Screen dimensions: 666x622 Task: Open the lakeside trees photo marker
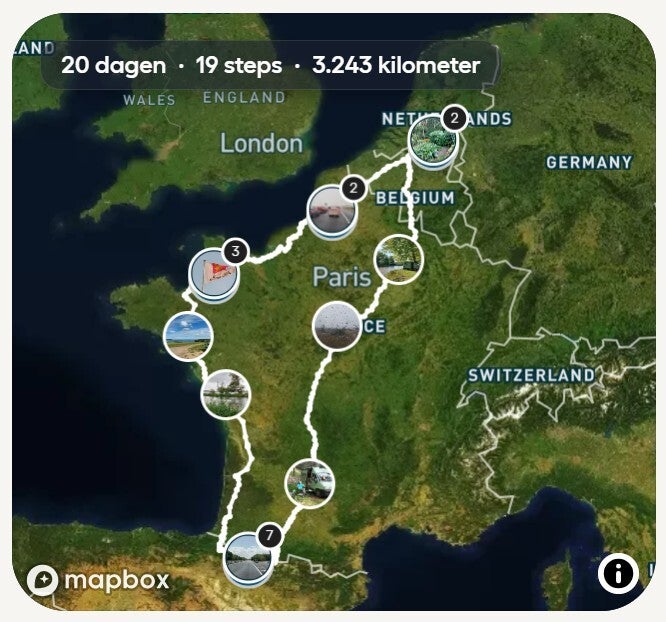click(x=226, y=392)
